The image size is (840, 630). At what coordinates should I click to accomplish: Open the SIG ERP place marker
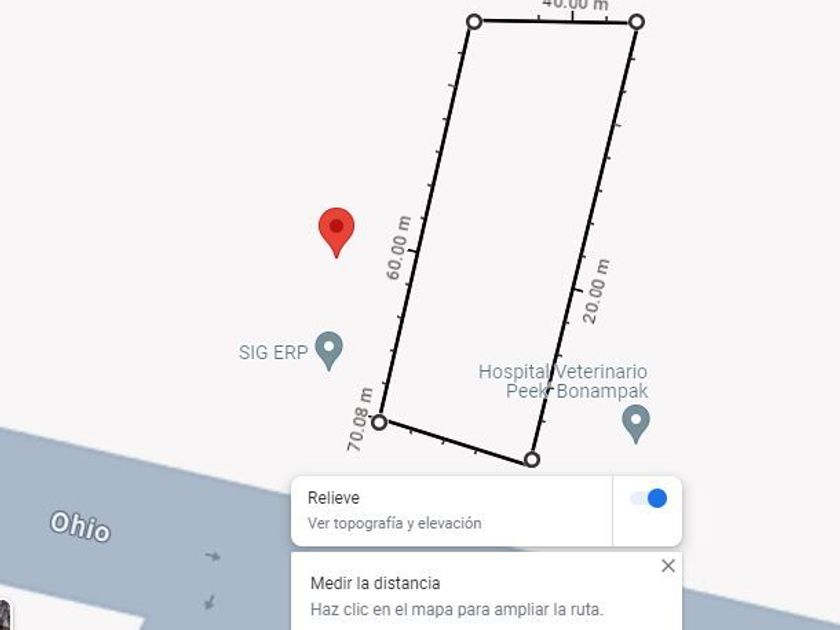tap(329, 349)
